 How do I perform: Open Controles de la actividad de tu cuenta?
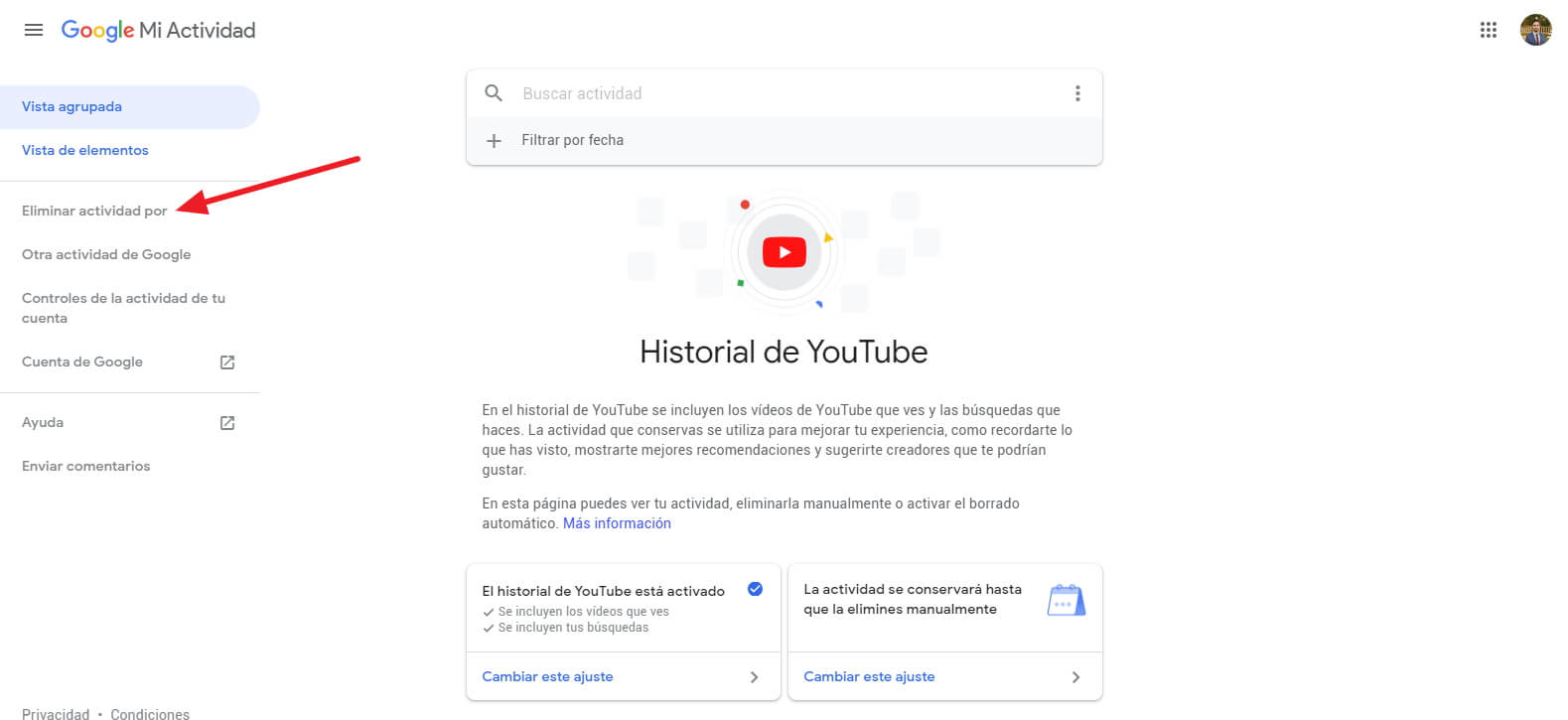[x=123, y=308]
